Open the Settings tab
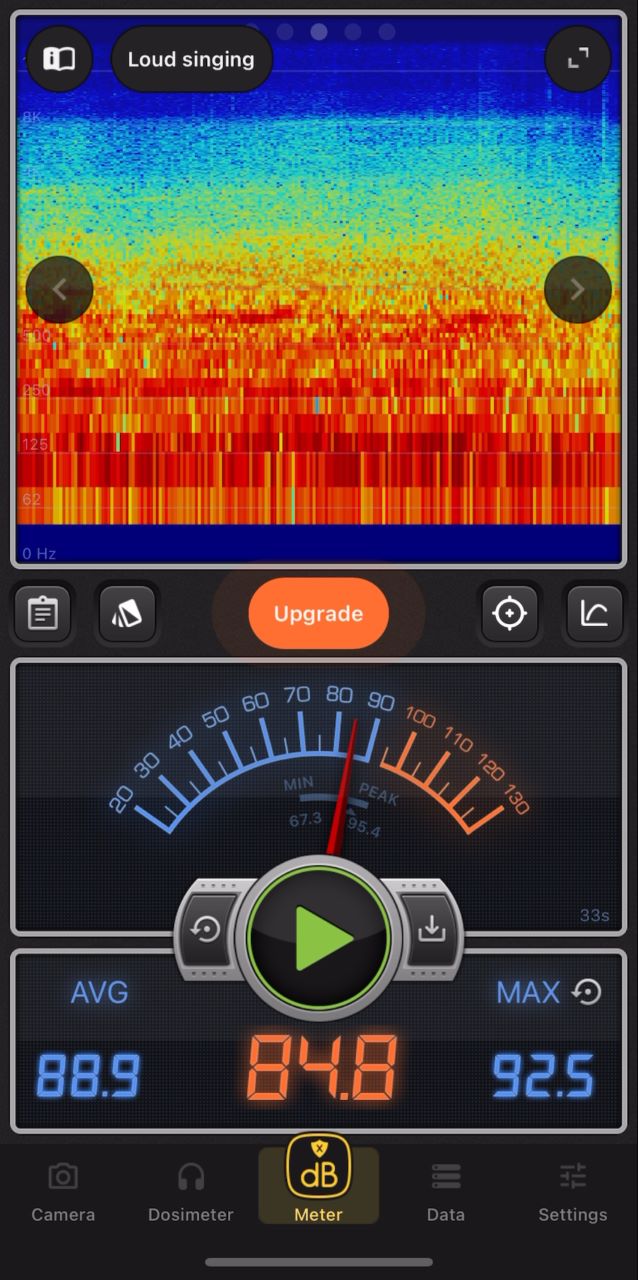 (x=573, y=1192)
